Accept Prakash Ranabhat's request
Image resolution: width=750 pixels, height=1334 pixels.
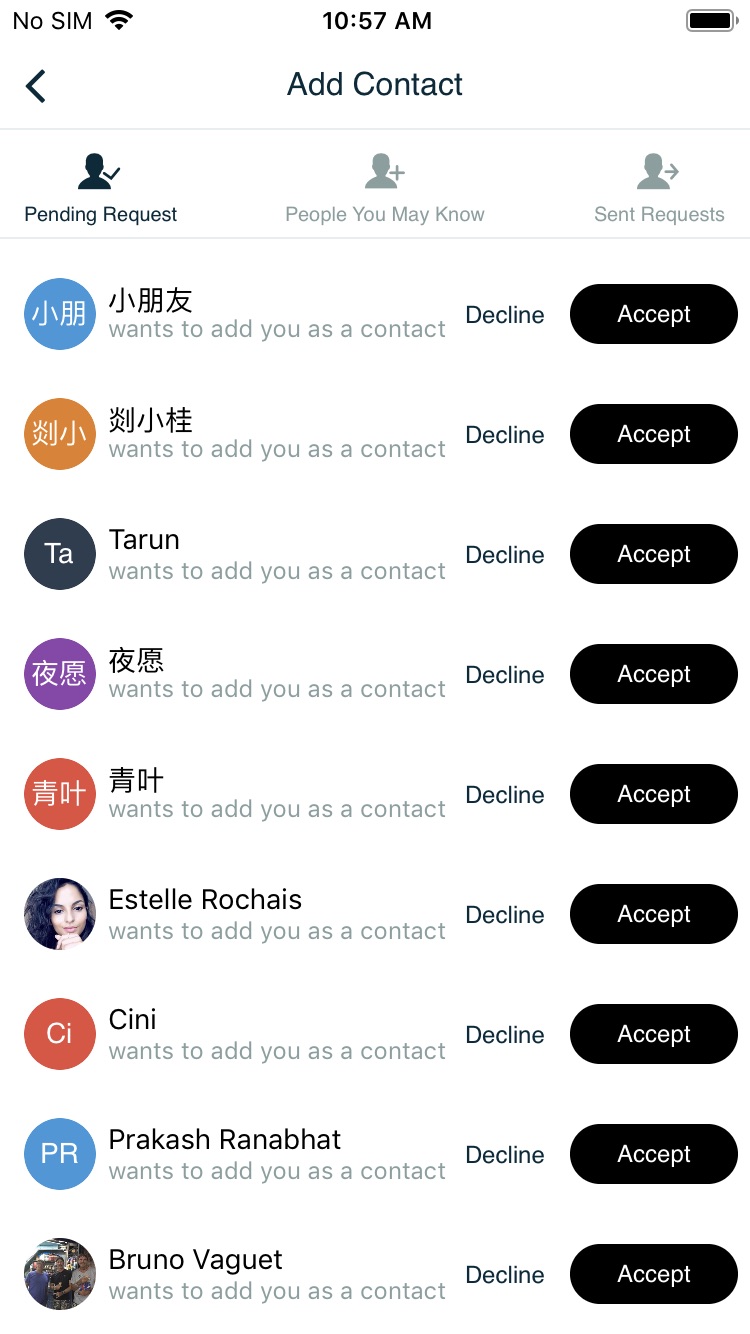tap(653, 1154)
